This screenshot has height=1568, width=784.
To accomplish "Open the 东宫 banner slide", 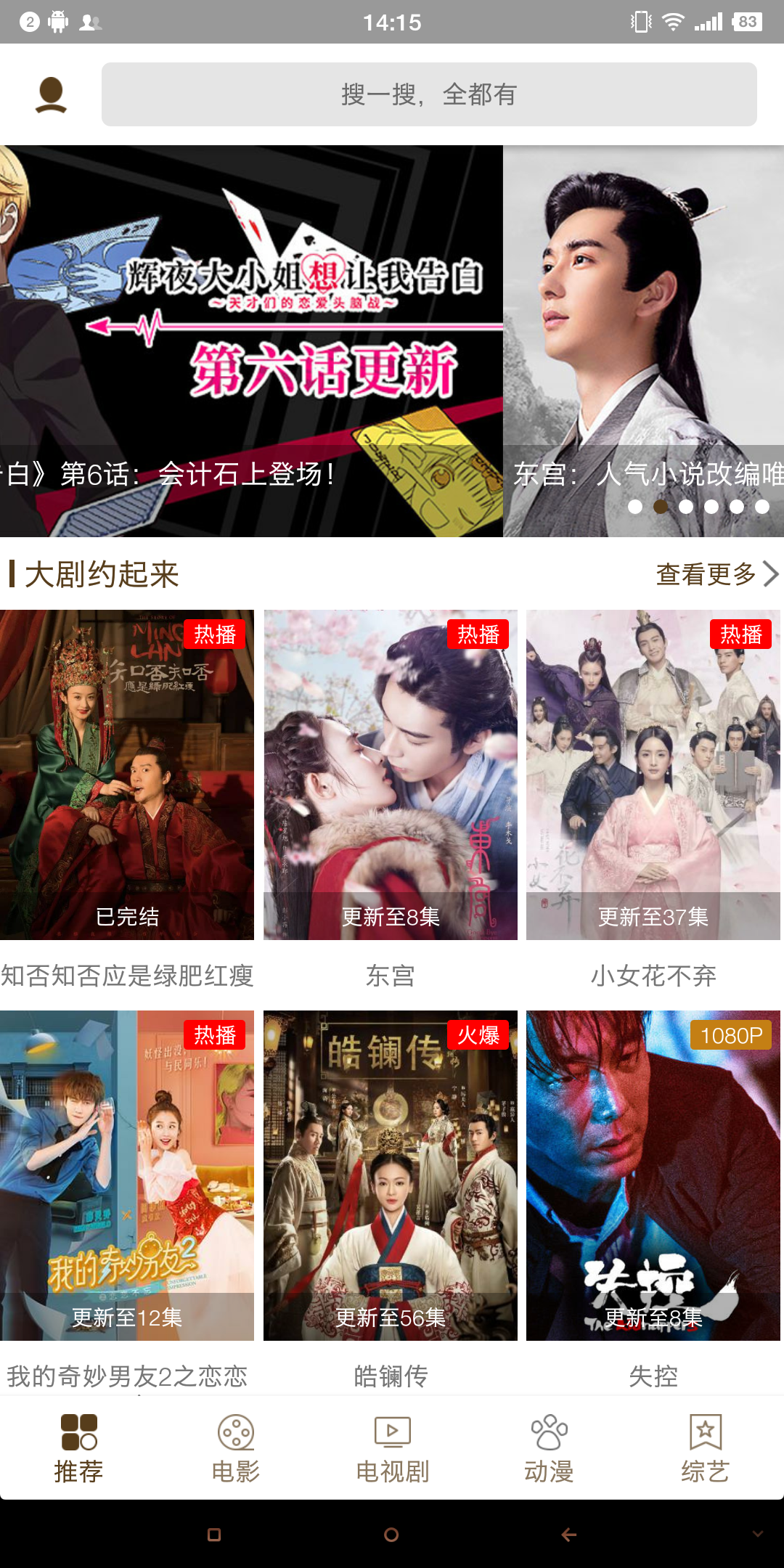I will pos(644,341).
